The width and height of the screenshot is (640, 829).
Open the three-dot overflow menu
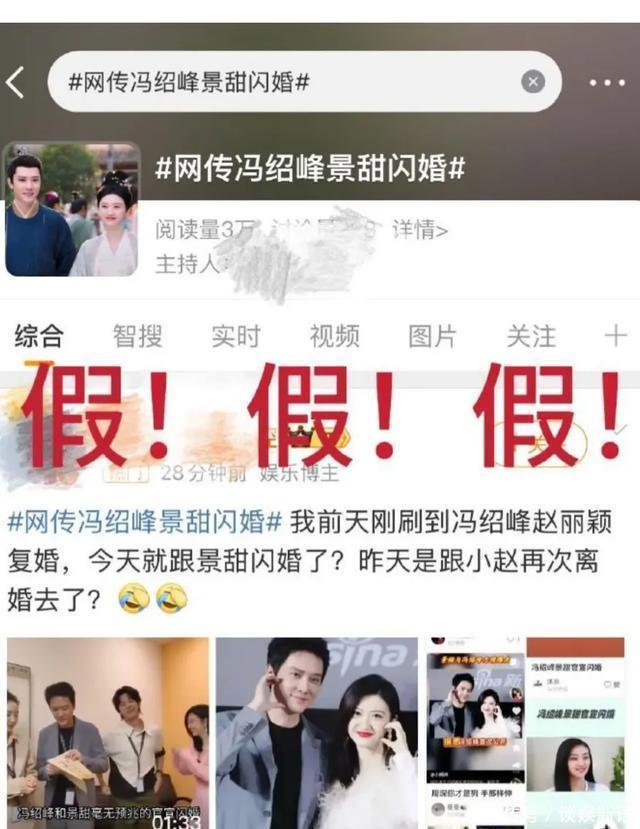tap(607, 82)
